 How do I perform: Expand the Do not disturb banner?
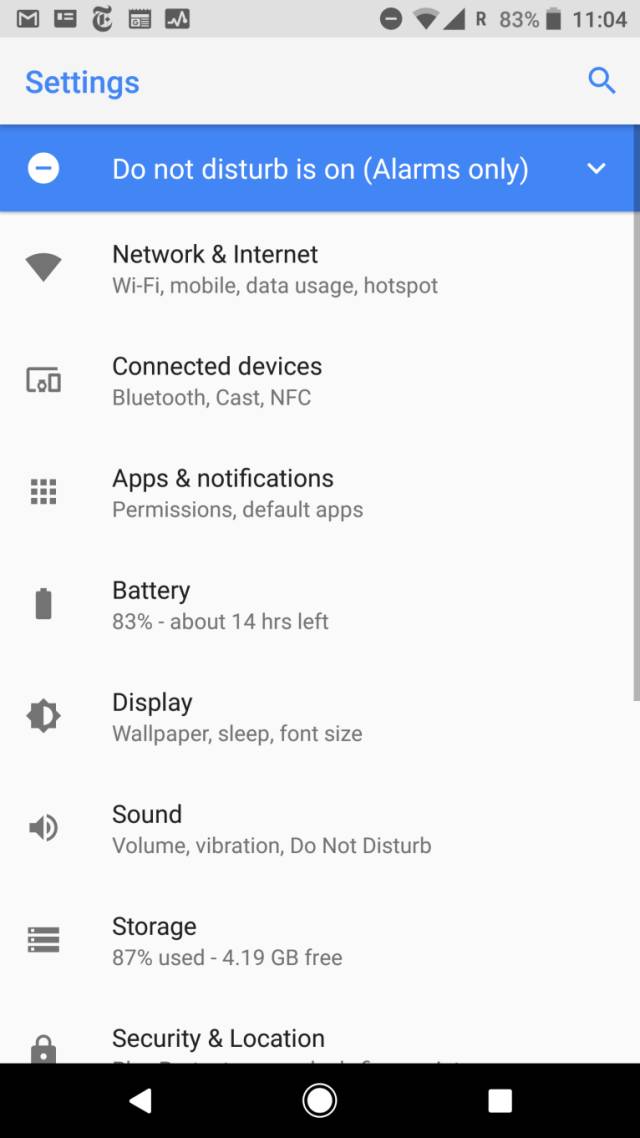596,169
